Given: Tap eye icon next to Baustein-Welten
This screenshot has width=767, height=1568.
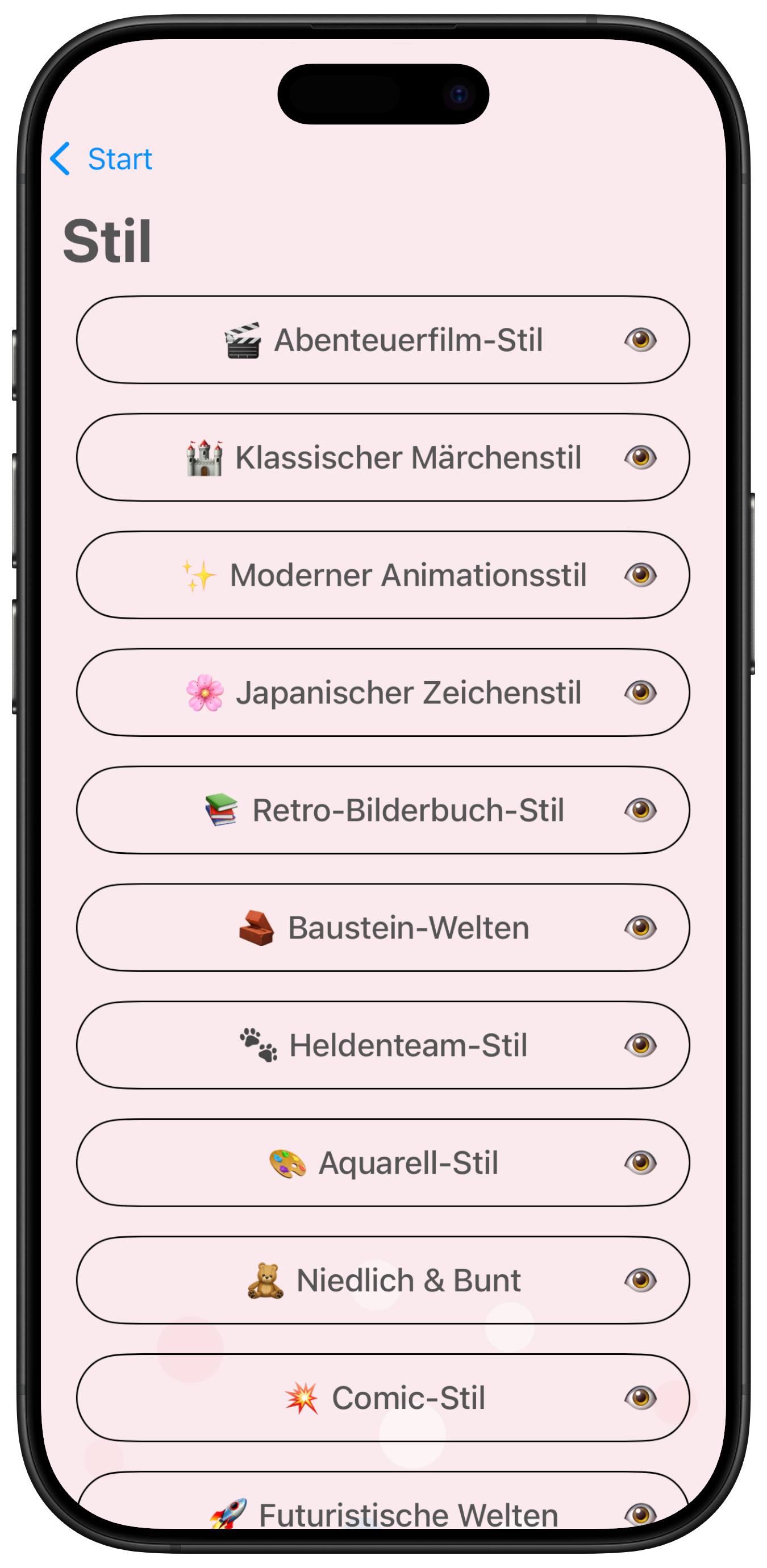Looking at the screenshot, I should tap(640, 927).
